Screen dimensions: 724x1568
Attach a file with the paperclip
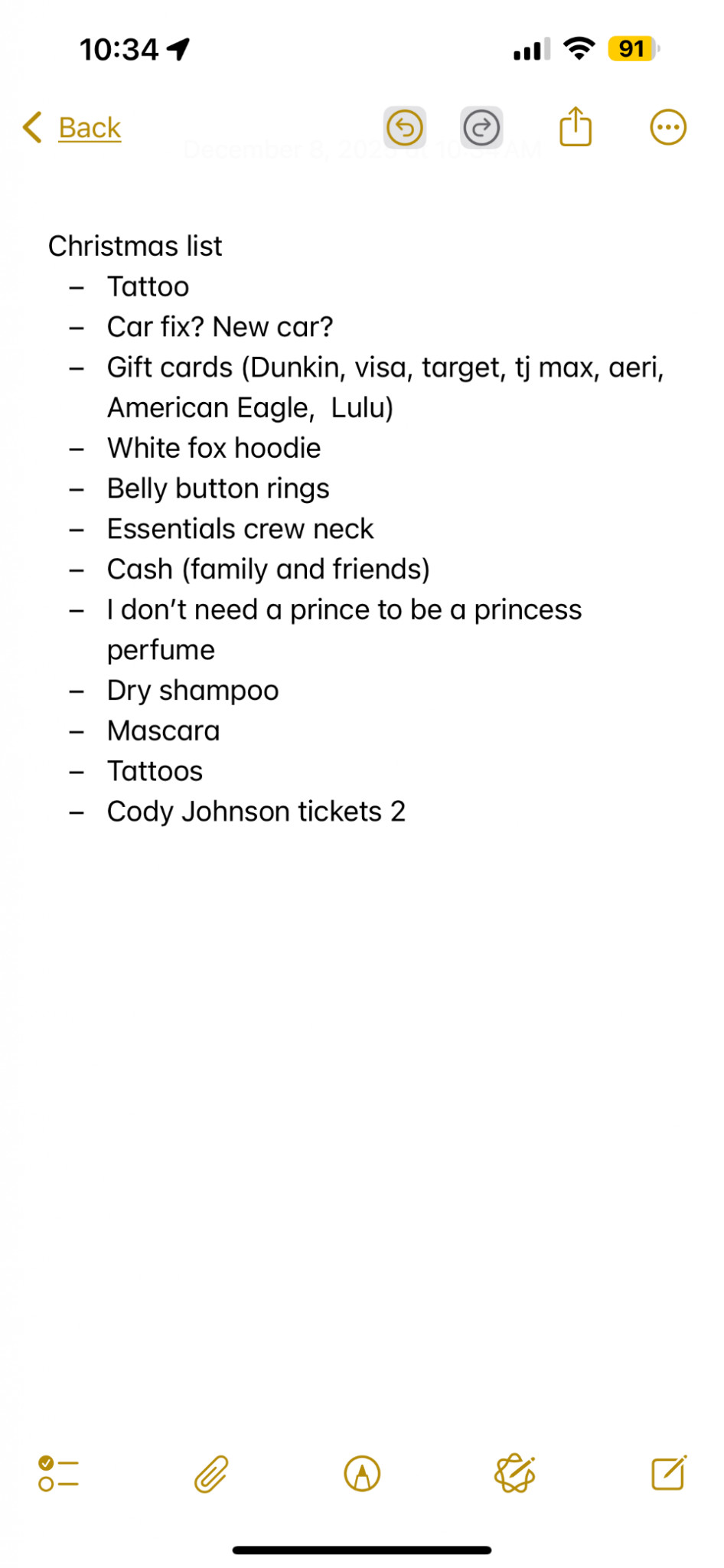[211, 1474]
